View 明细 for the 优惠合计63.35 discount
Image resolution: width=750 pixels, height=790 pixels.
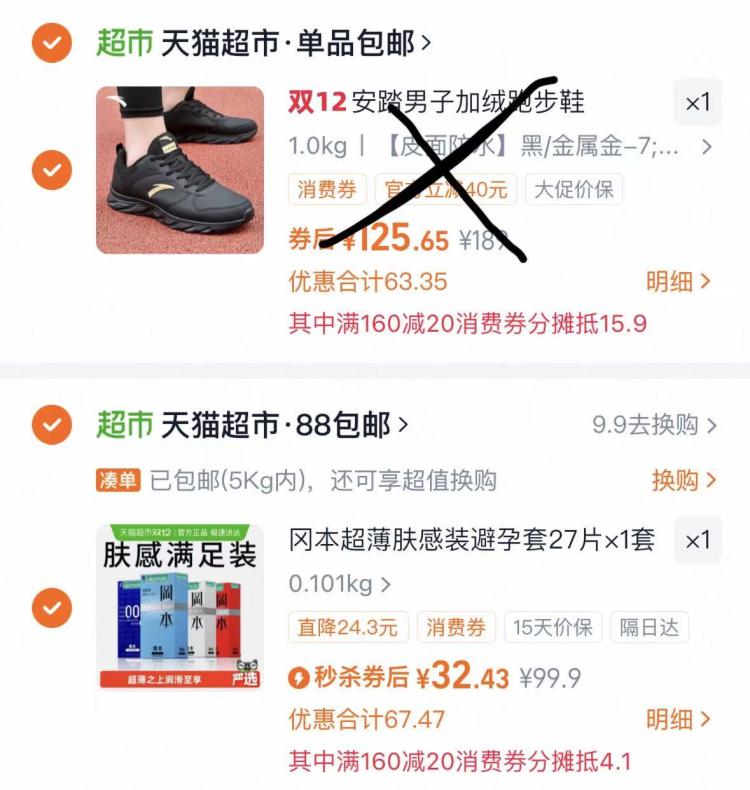678,281
